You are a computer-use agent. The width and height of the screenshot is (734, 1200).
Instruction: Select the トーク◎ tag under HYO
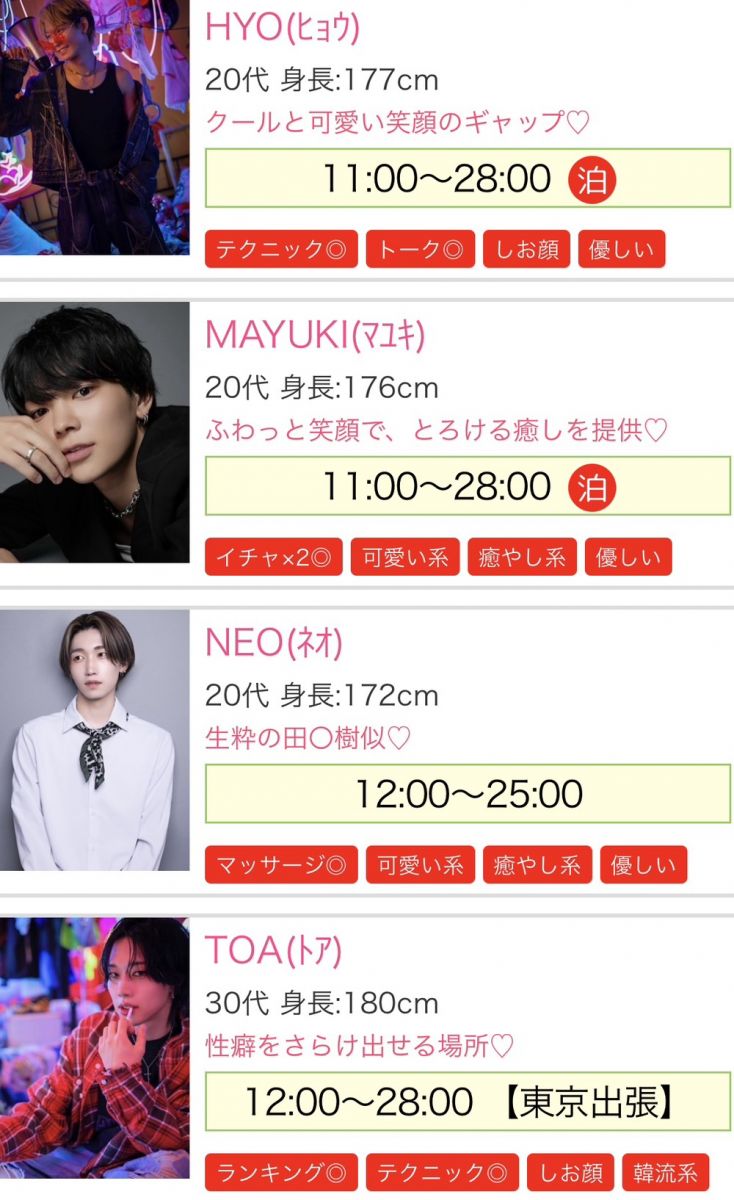pos(420,249)
